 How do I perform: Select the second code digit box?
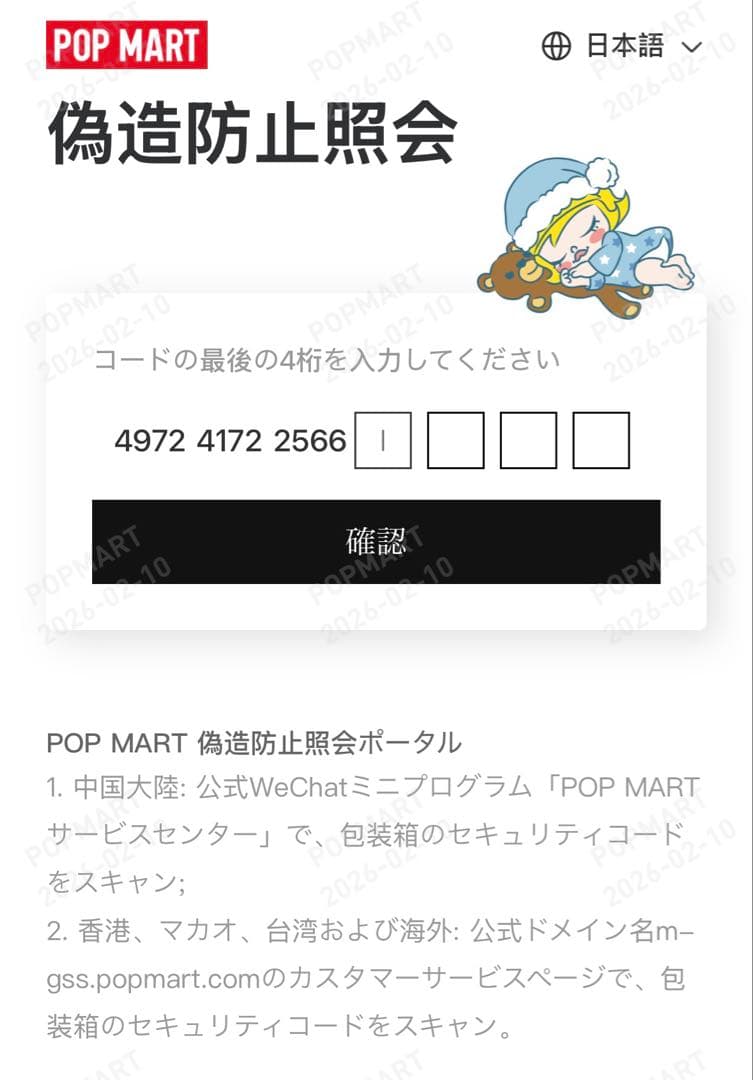click(455, 440)
